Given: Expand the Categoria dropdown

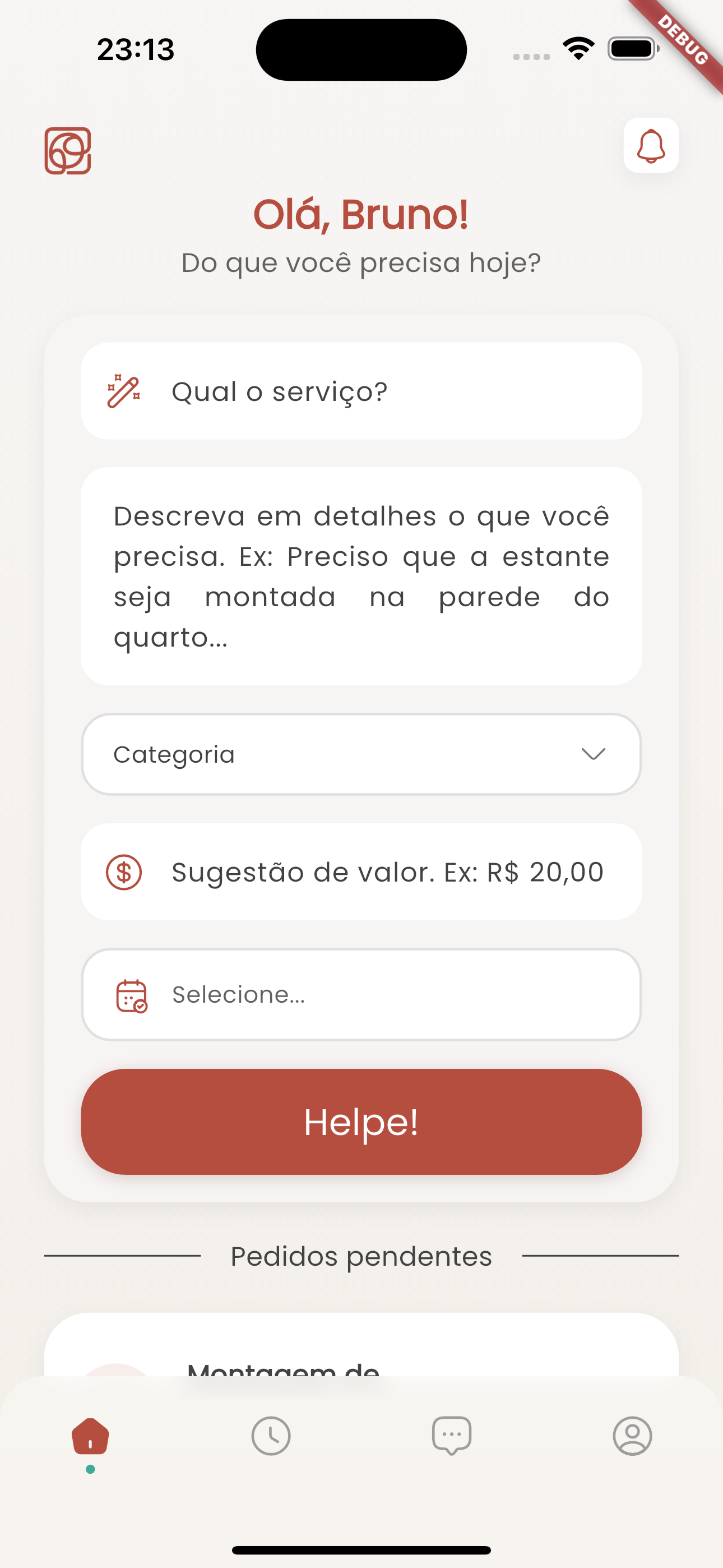Looking at the screenshot, I should 361,754.
